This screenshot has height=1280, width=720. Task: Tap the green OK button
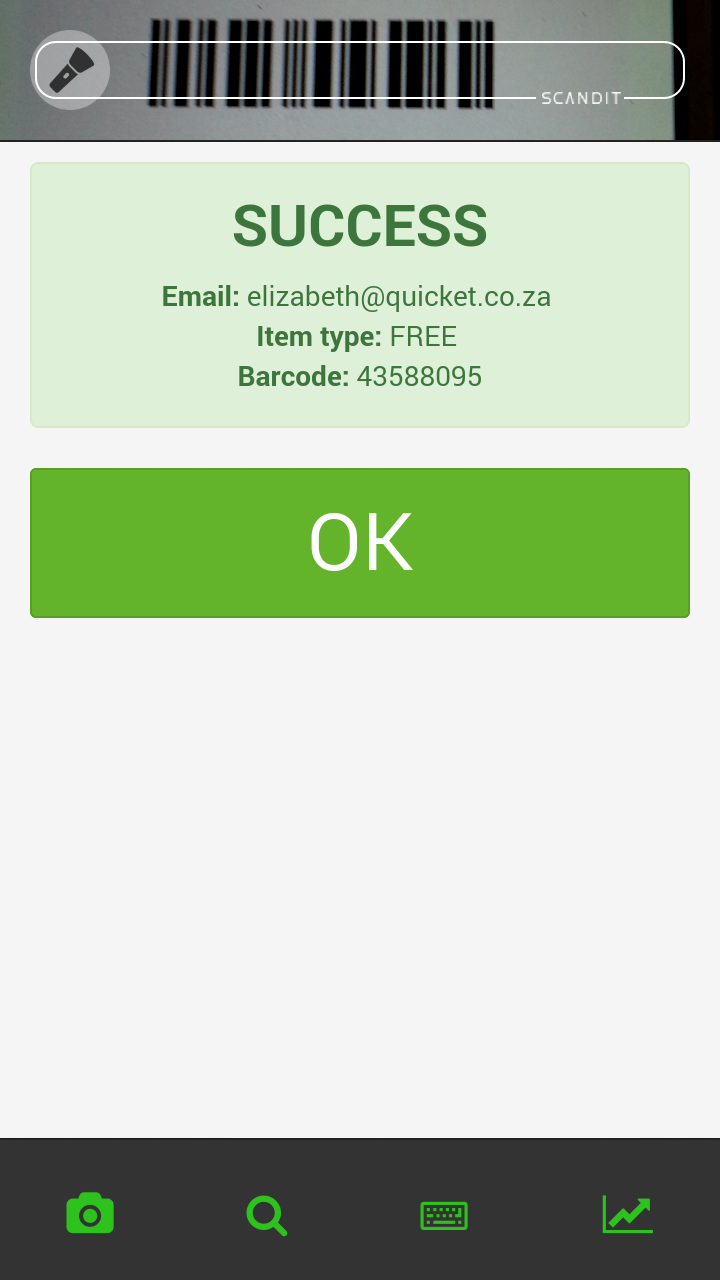point(360,543)
